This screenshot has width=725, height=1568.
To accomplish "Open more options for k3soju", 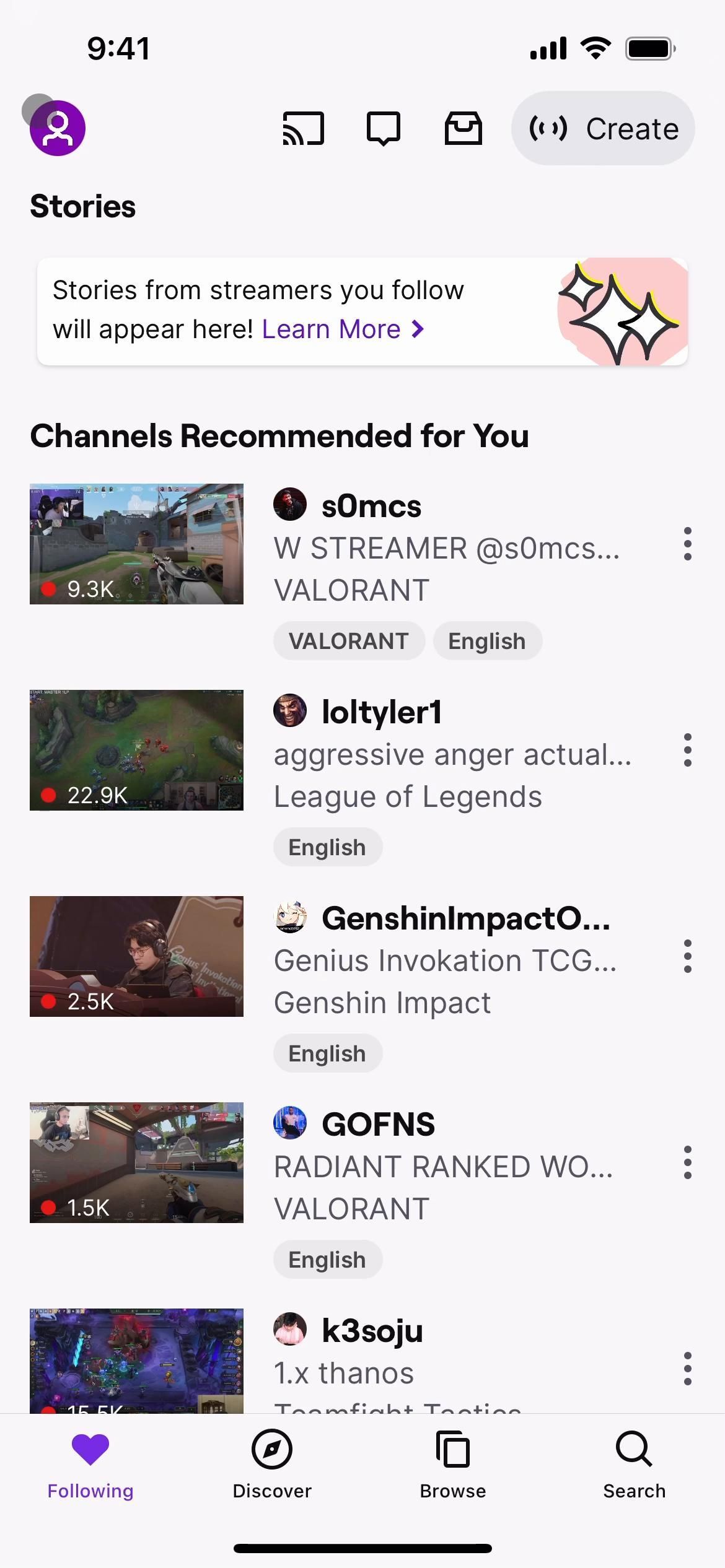I will tap(687, 1369).
